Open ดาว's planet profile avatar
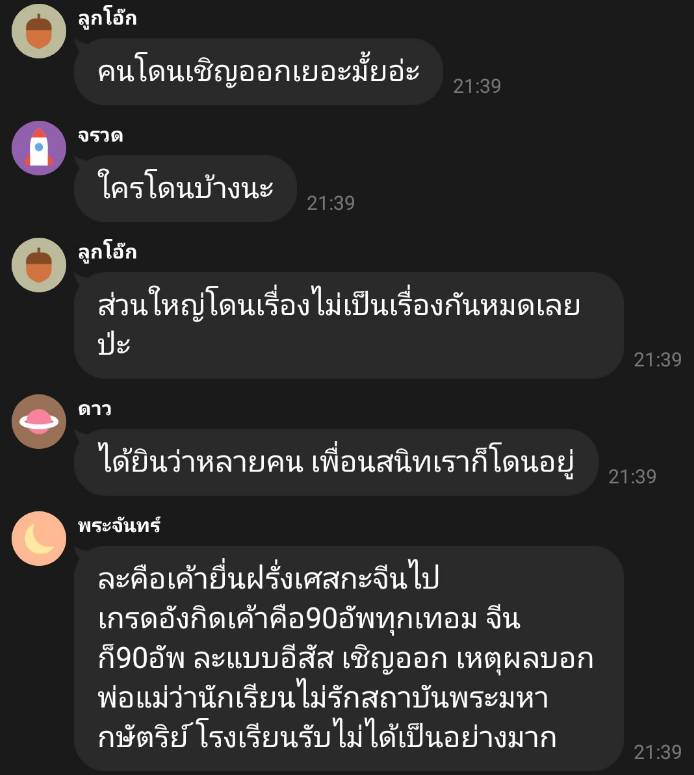The image size is (694, 775). coord(38,421)
